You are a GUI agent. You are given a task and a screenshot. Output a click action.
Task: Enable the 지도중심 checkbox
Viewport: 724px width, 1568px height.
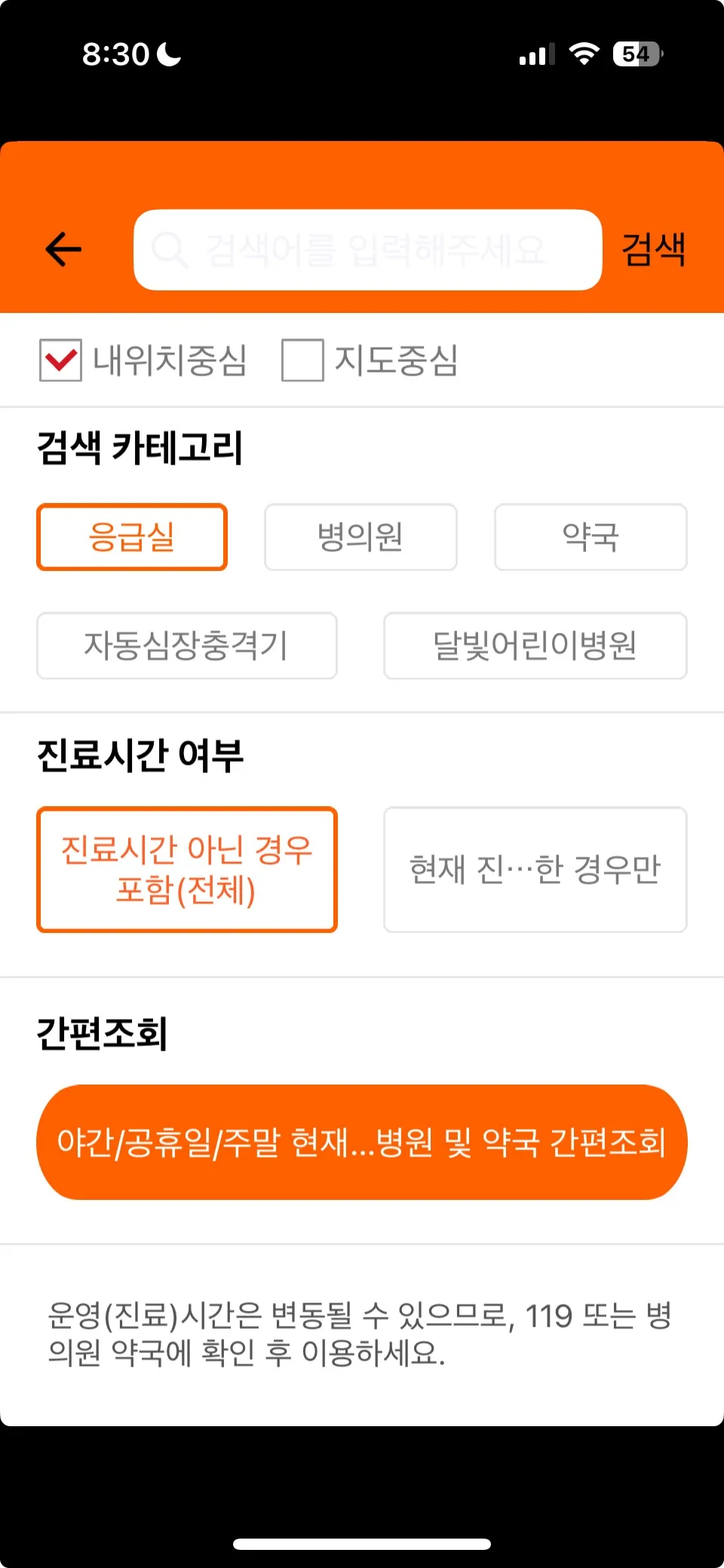point(301,361)
